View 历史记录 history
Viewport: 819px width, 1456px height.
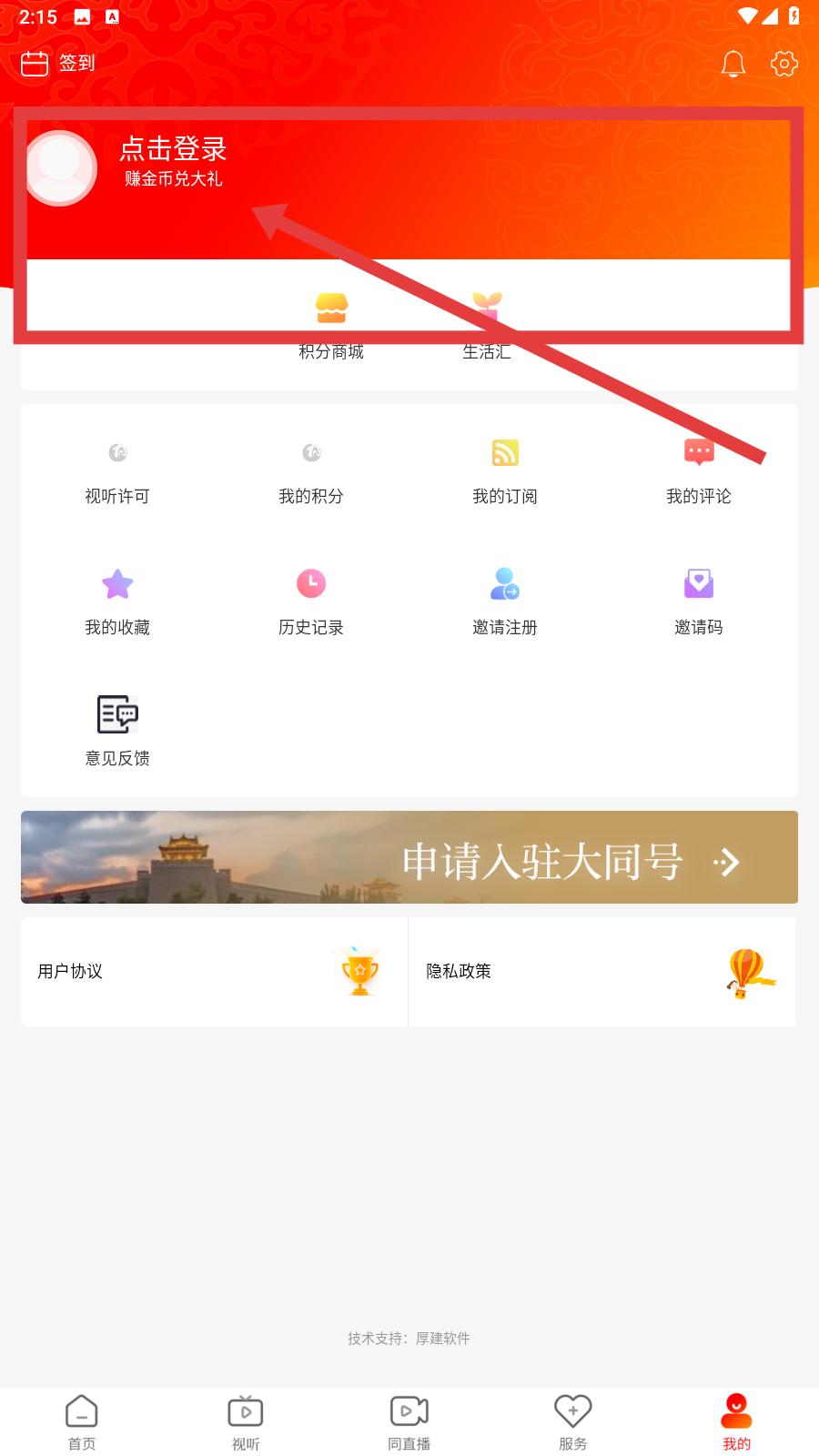tap(311, 602)
